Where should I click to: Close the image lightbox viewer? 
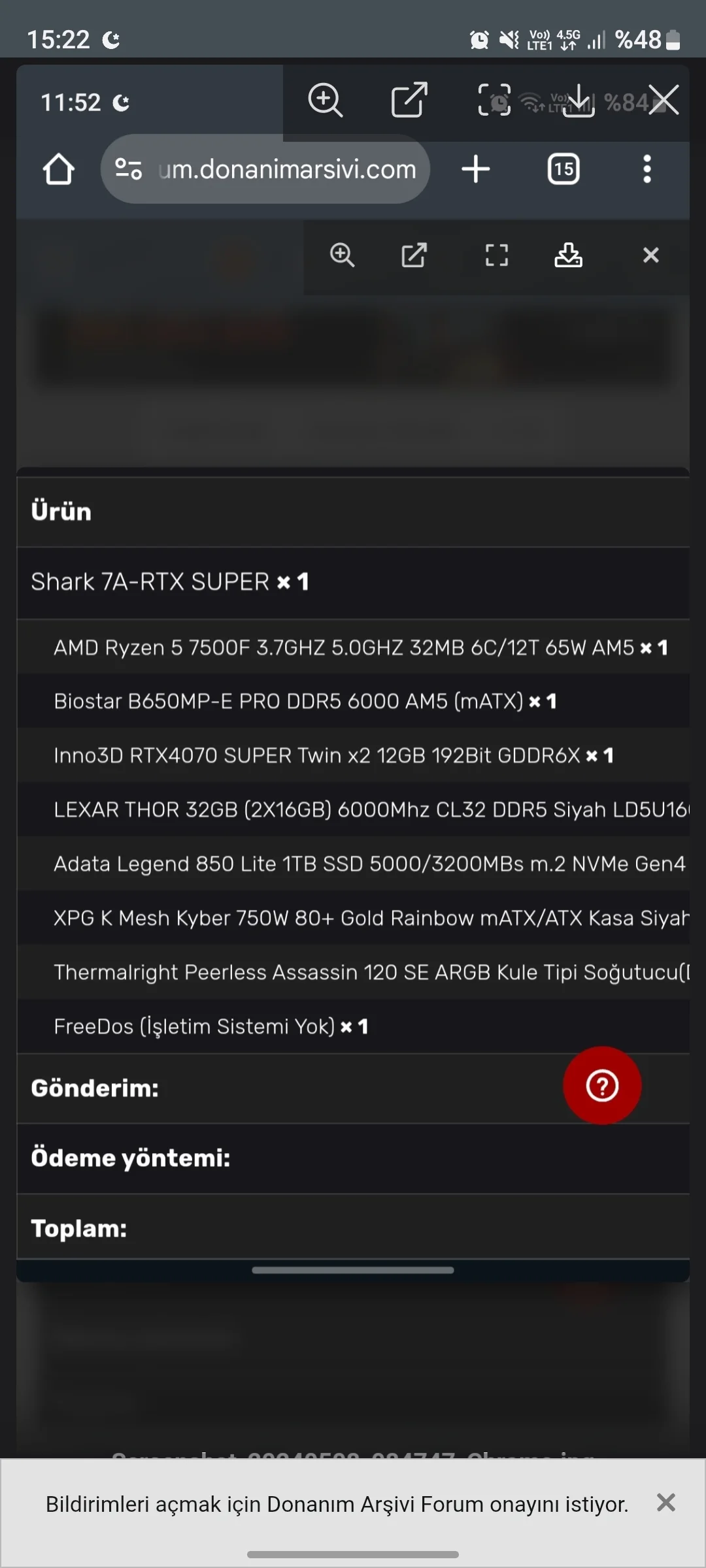pyautogui.click(x=664, y=100)
